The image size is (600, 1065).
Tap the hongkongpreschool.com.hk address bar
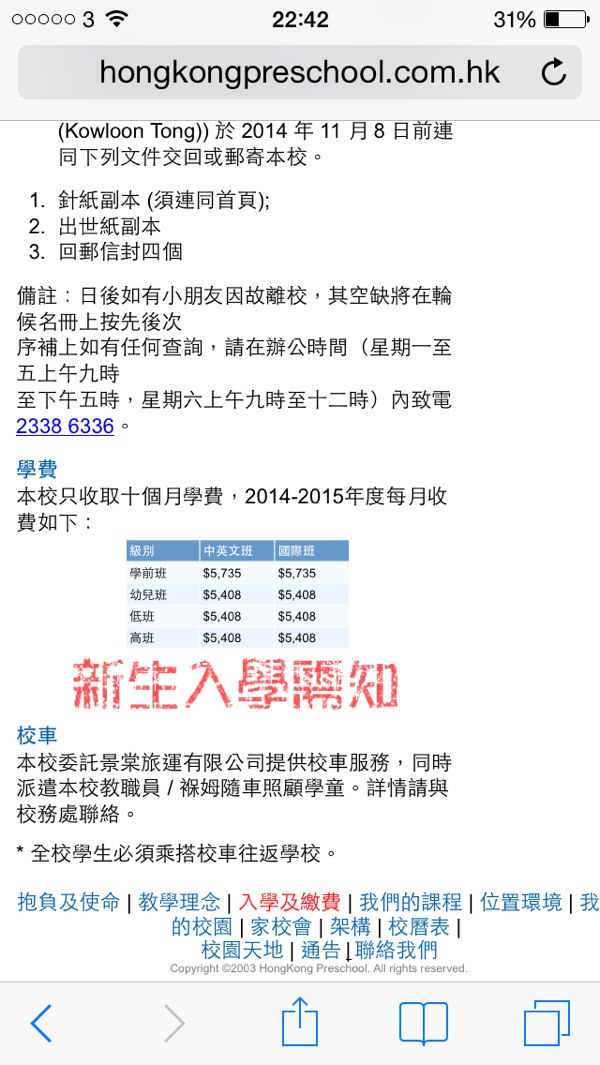click(x=300, y=72)
